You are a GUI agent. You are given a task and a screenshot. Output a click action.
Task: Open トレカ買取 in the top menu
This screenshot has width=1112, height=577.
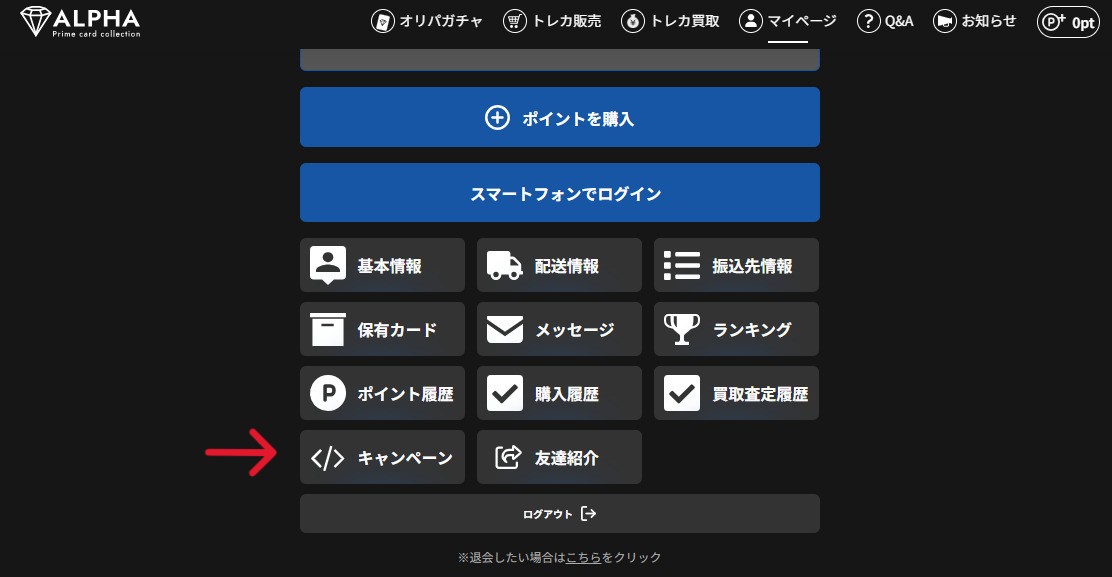[670, 21]
